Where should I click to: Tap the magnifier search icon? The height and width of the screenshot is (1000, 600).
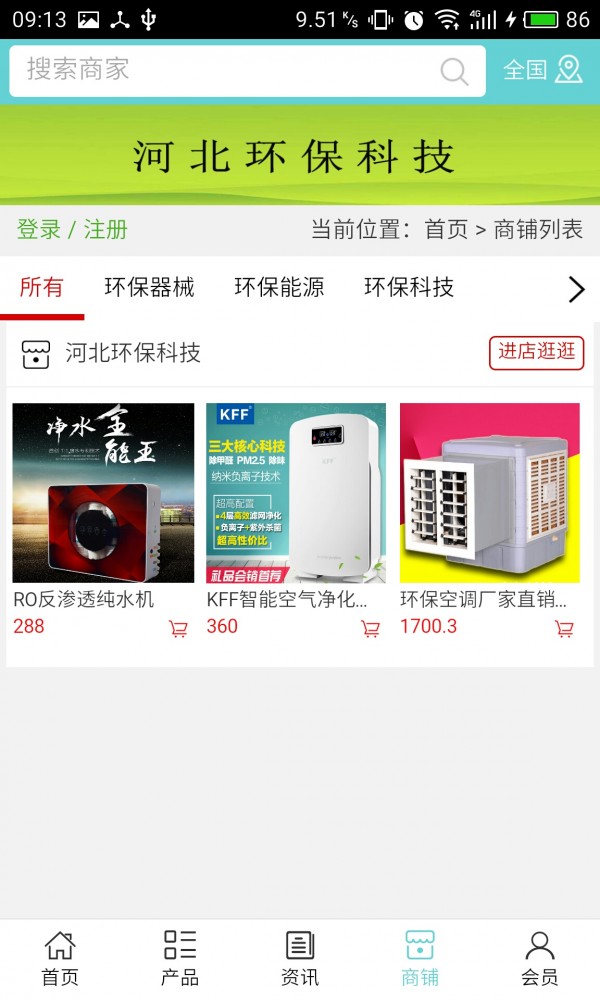[x=454, y=71]
